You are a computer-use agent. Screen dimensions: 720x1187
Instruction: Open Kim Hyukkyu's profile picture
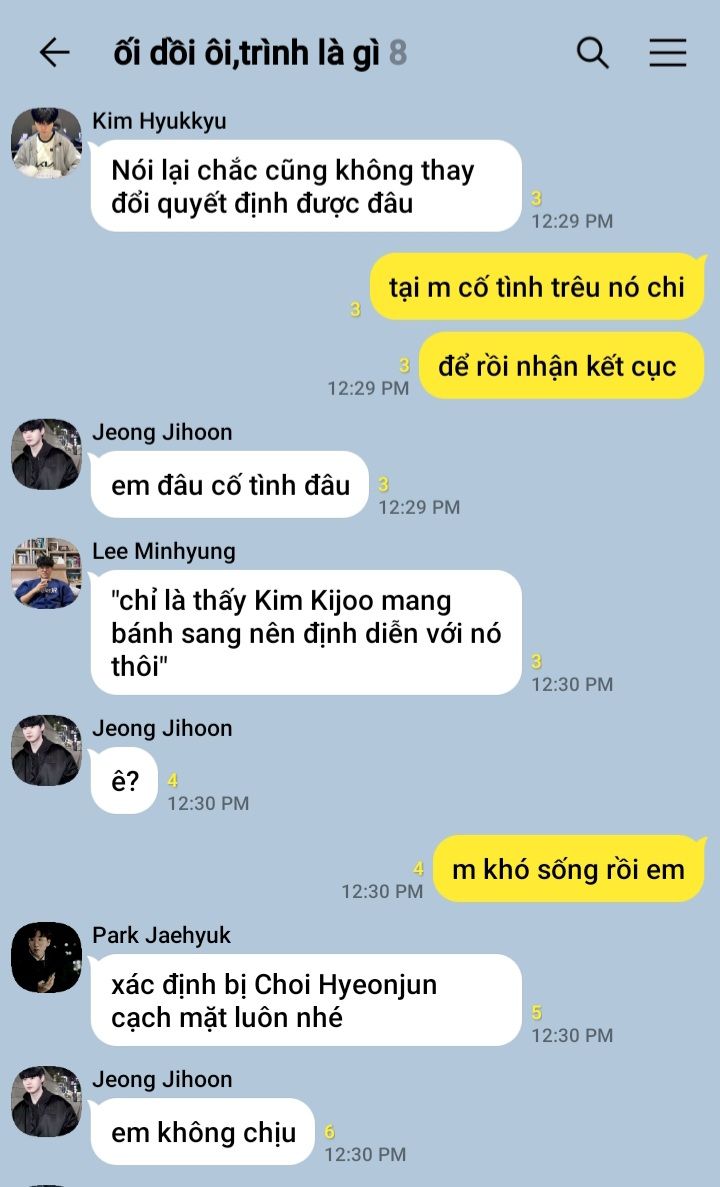click(46, 143)
